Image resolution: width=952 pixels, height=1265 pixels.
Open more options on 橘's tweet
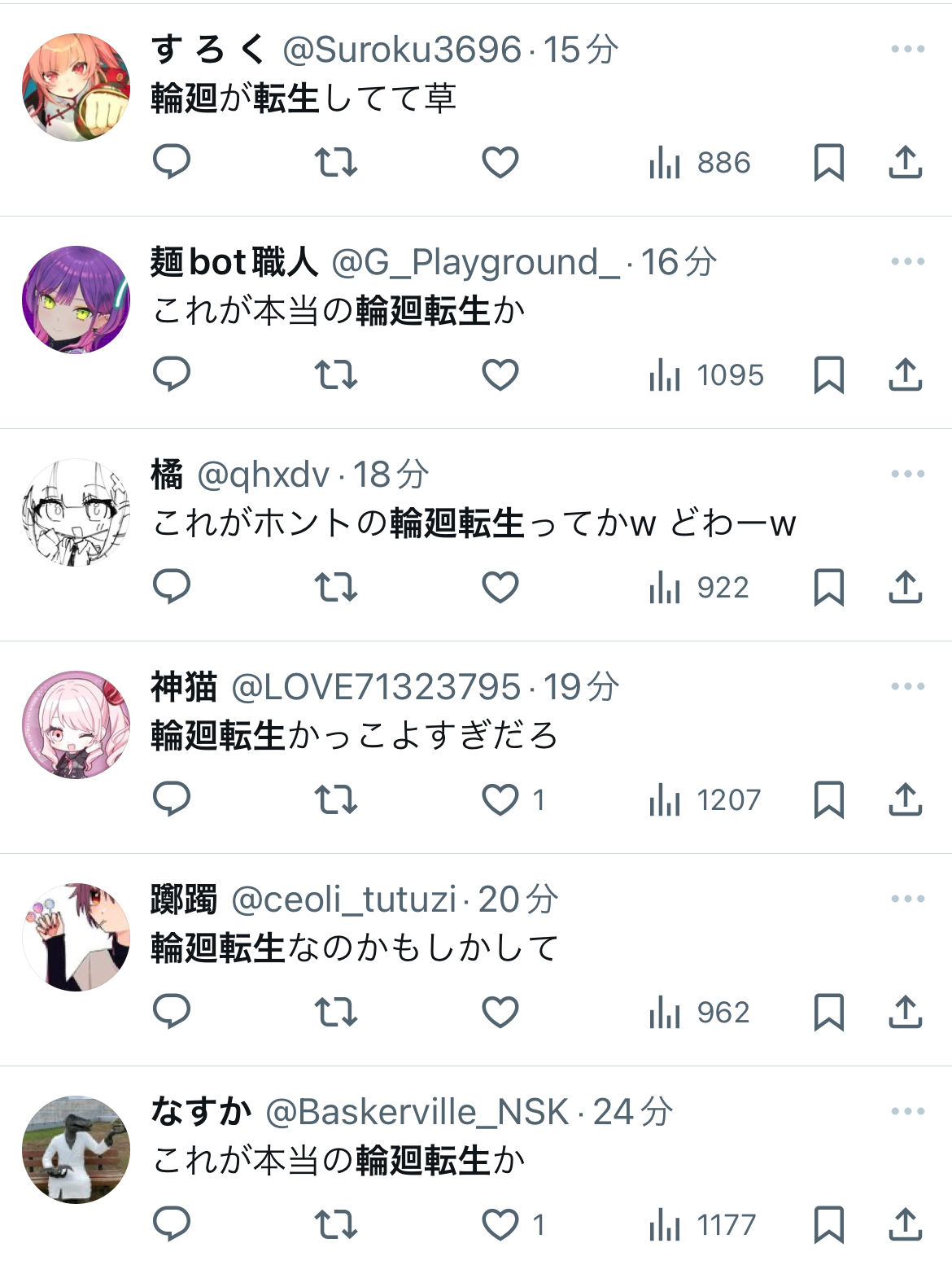pyautogui.click(x=907, y=474)
